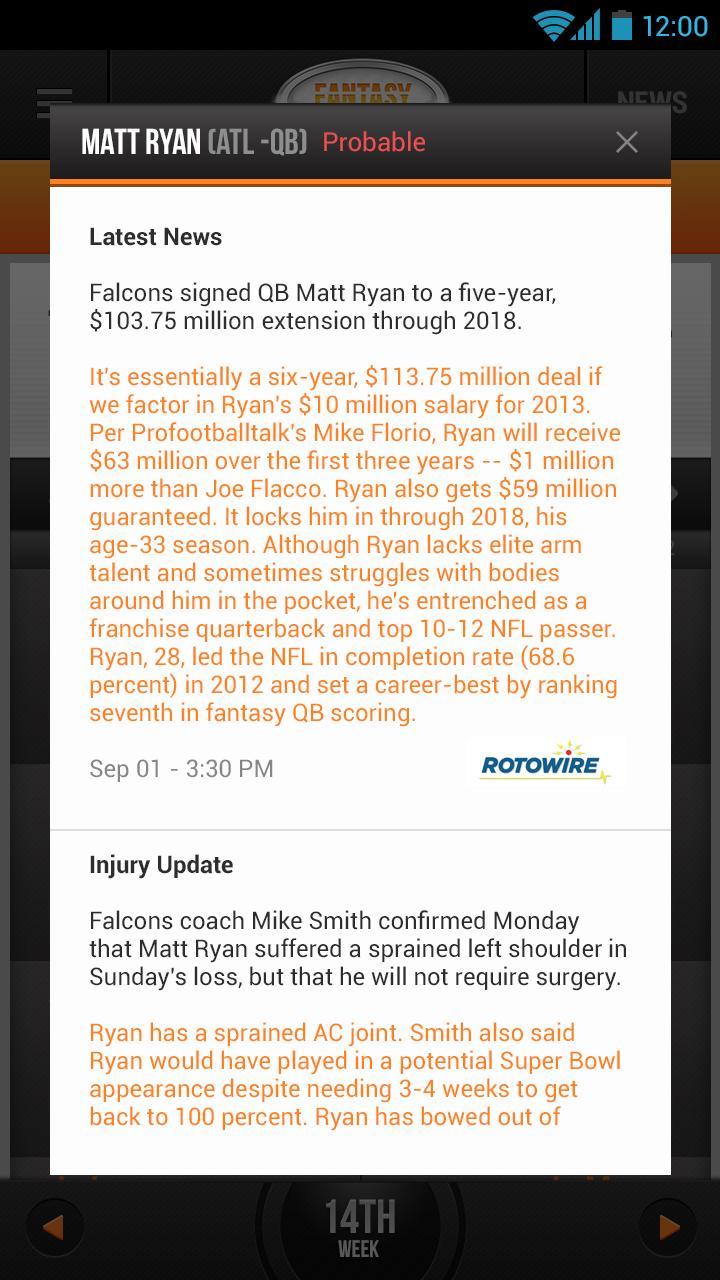The width and height of the screenshot is (720, 1280).
Task: Close the Matt Ryan news dialog
Action: pos(627,142)
